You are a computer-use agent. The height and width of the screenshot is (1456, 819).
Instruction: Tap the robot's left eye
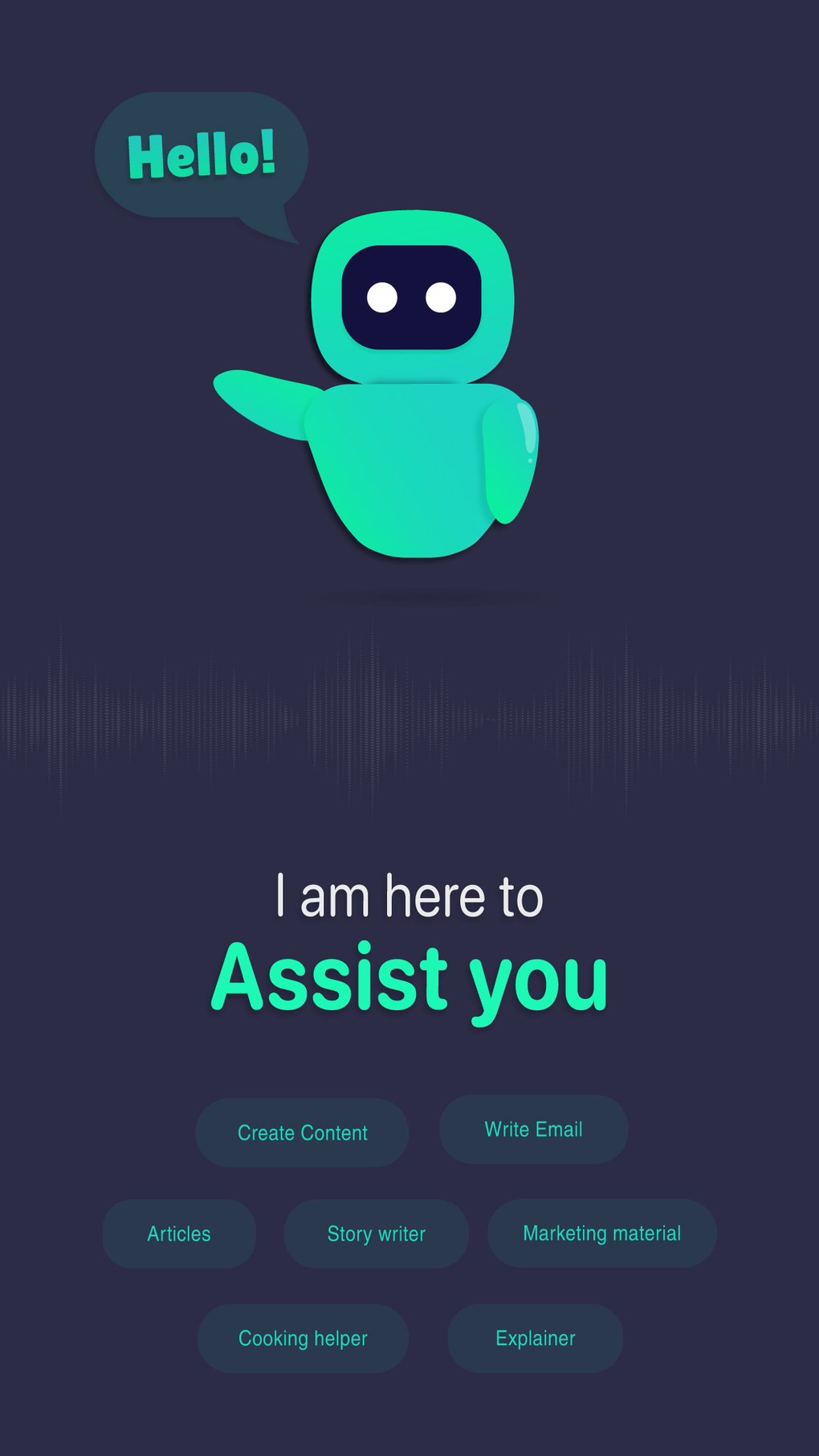(383, 296)
